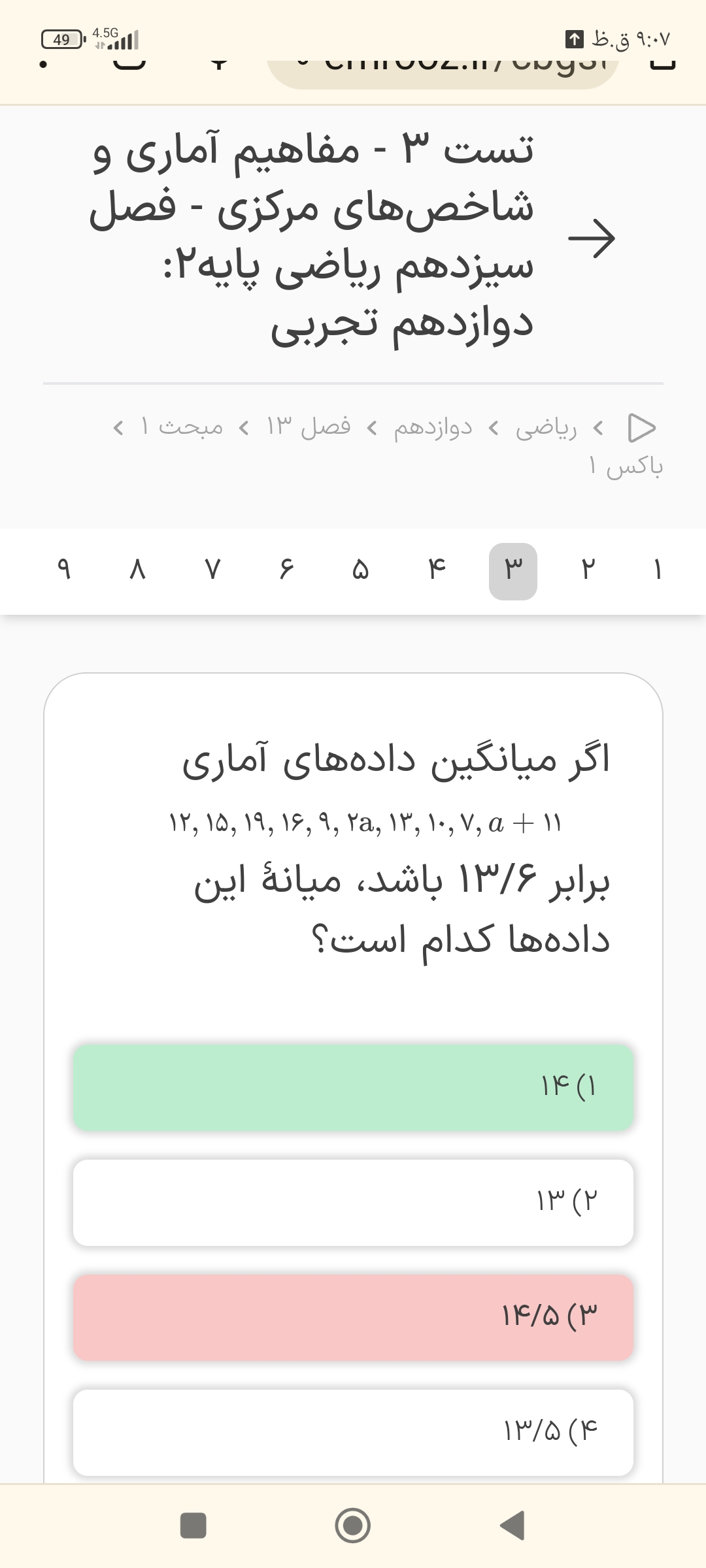Go to question ۲
Image resolution: width=706 pixels, height=1568 pixels.
(588, 570)
